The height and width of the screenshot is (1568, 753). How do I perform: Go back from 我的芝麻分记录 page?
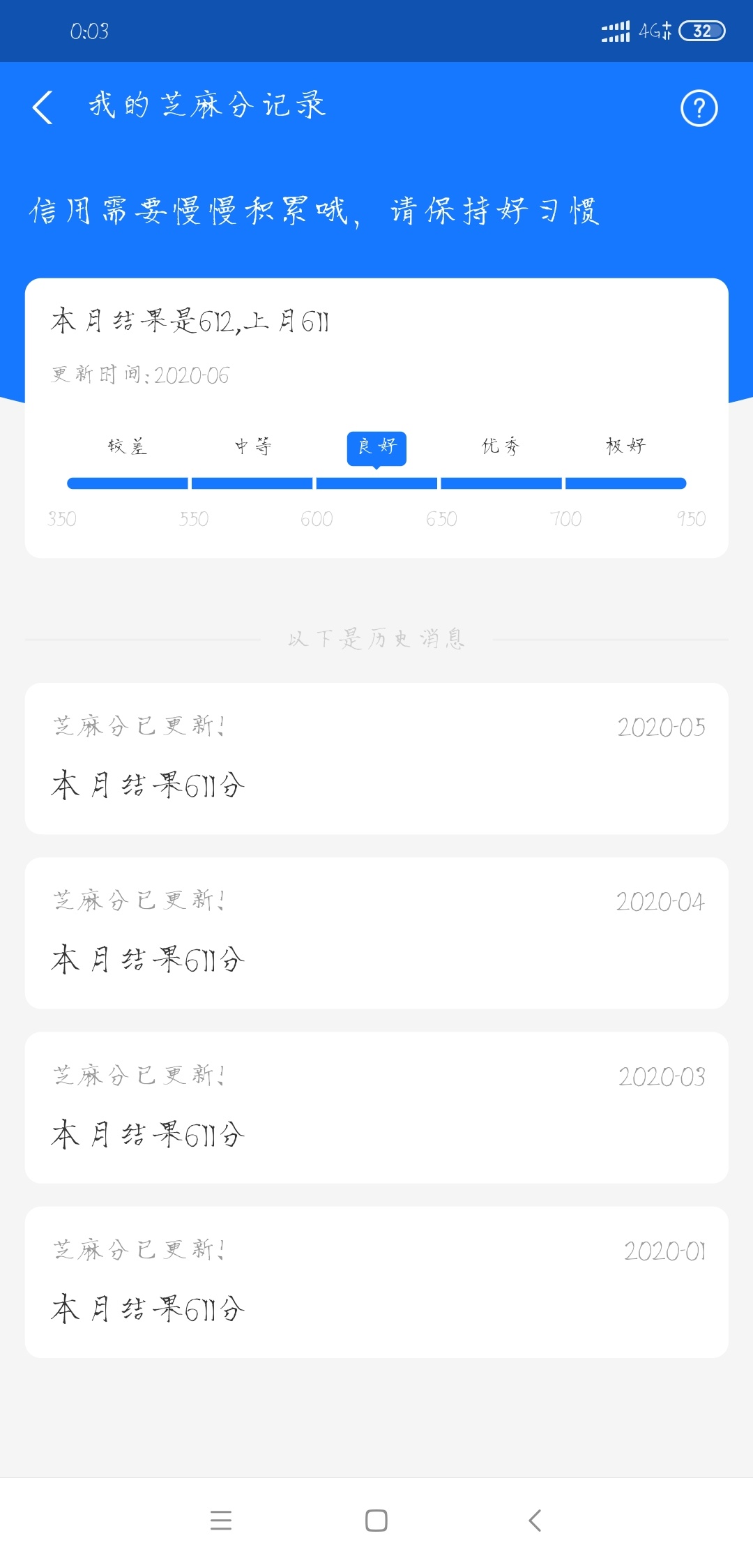(x=43, y=107)
